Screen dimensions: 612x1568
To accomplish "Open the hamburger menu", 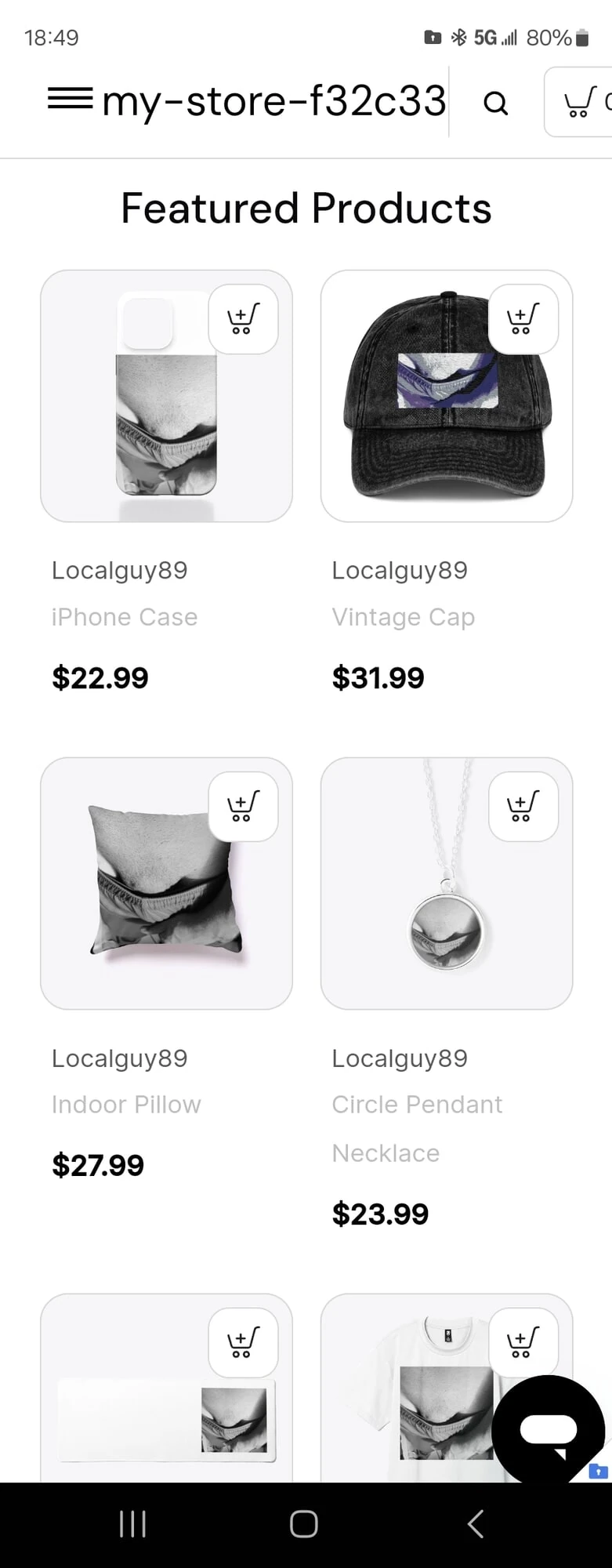I will coord(70,100).
